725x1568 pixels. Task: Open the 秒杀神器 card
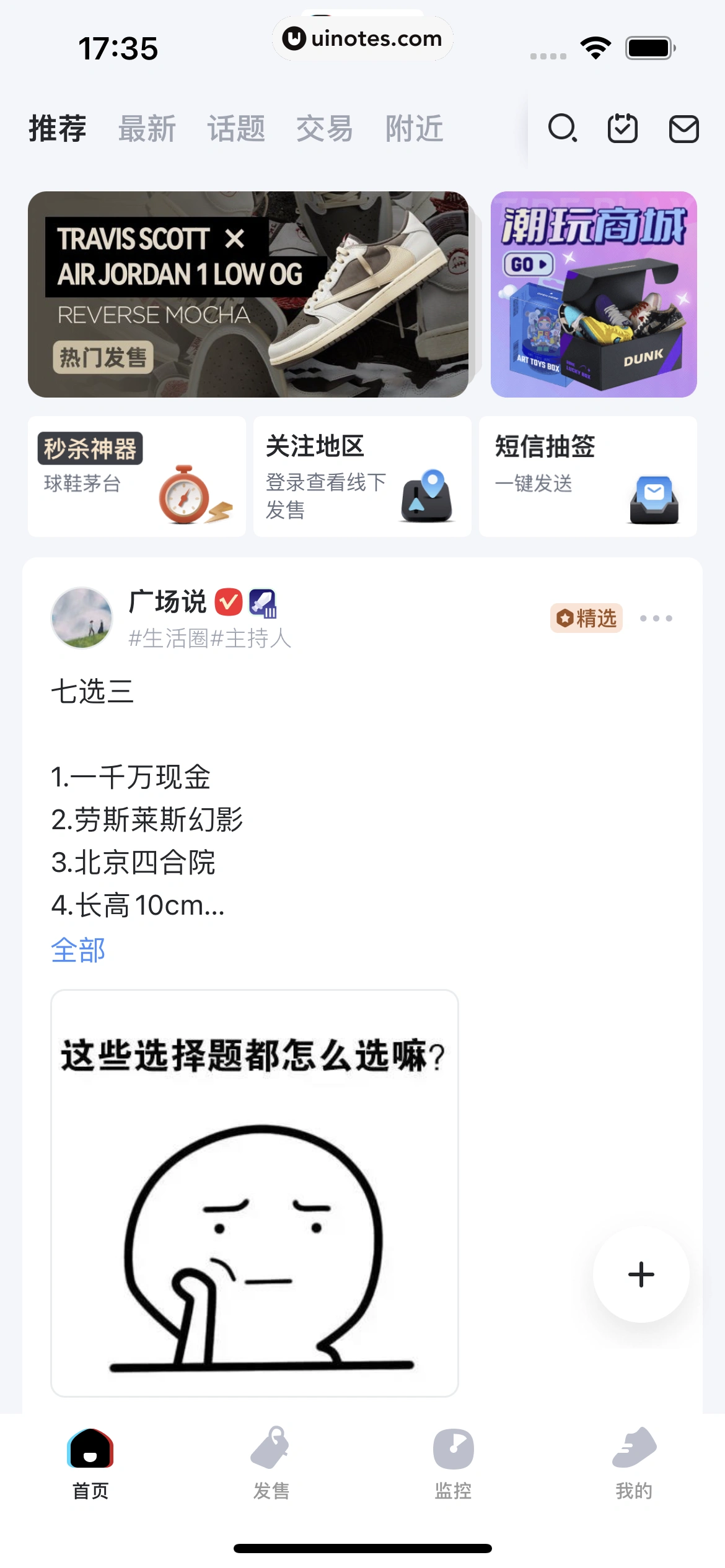point(136,476)
